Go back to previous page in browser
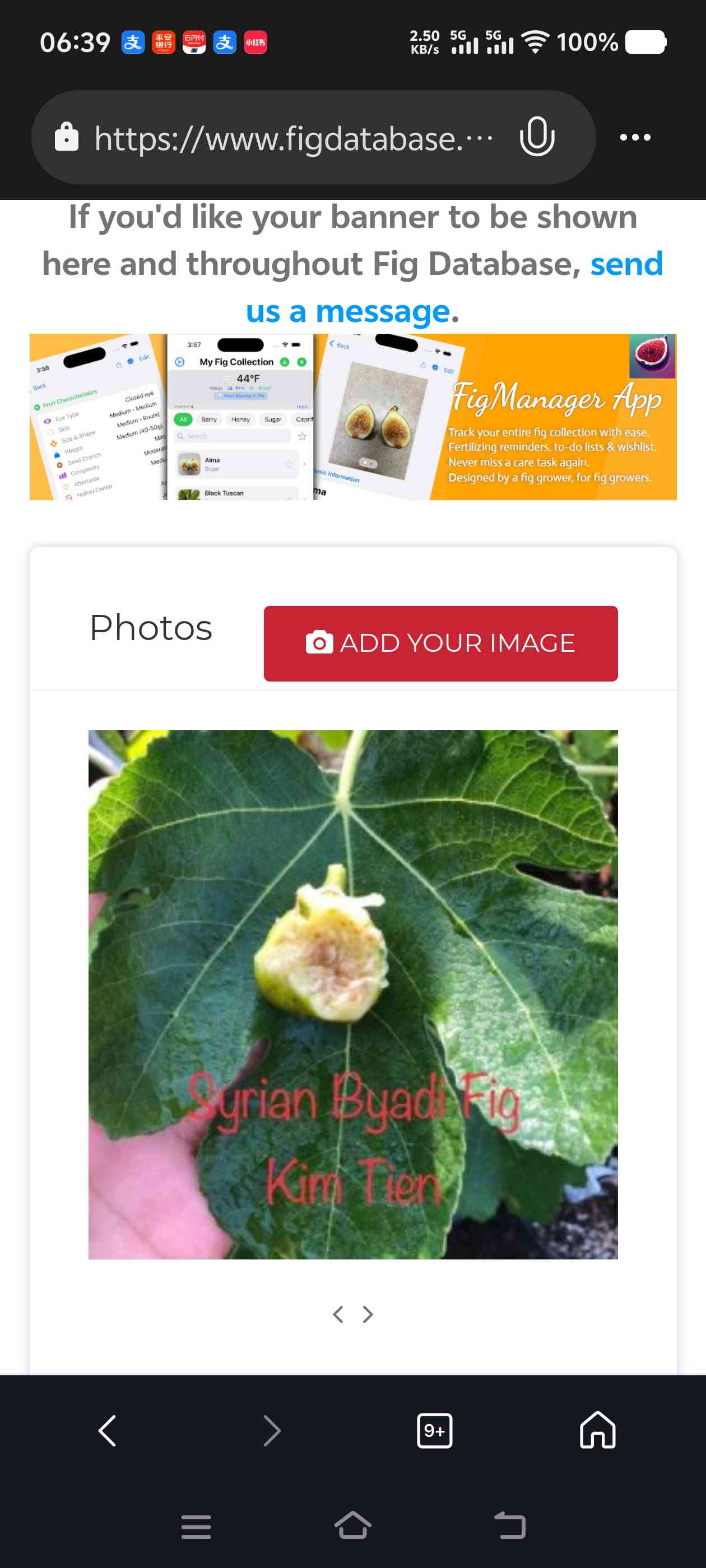Image resolution: width=706 pixels, height=1568 pixels. (x=107, y=1430)
